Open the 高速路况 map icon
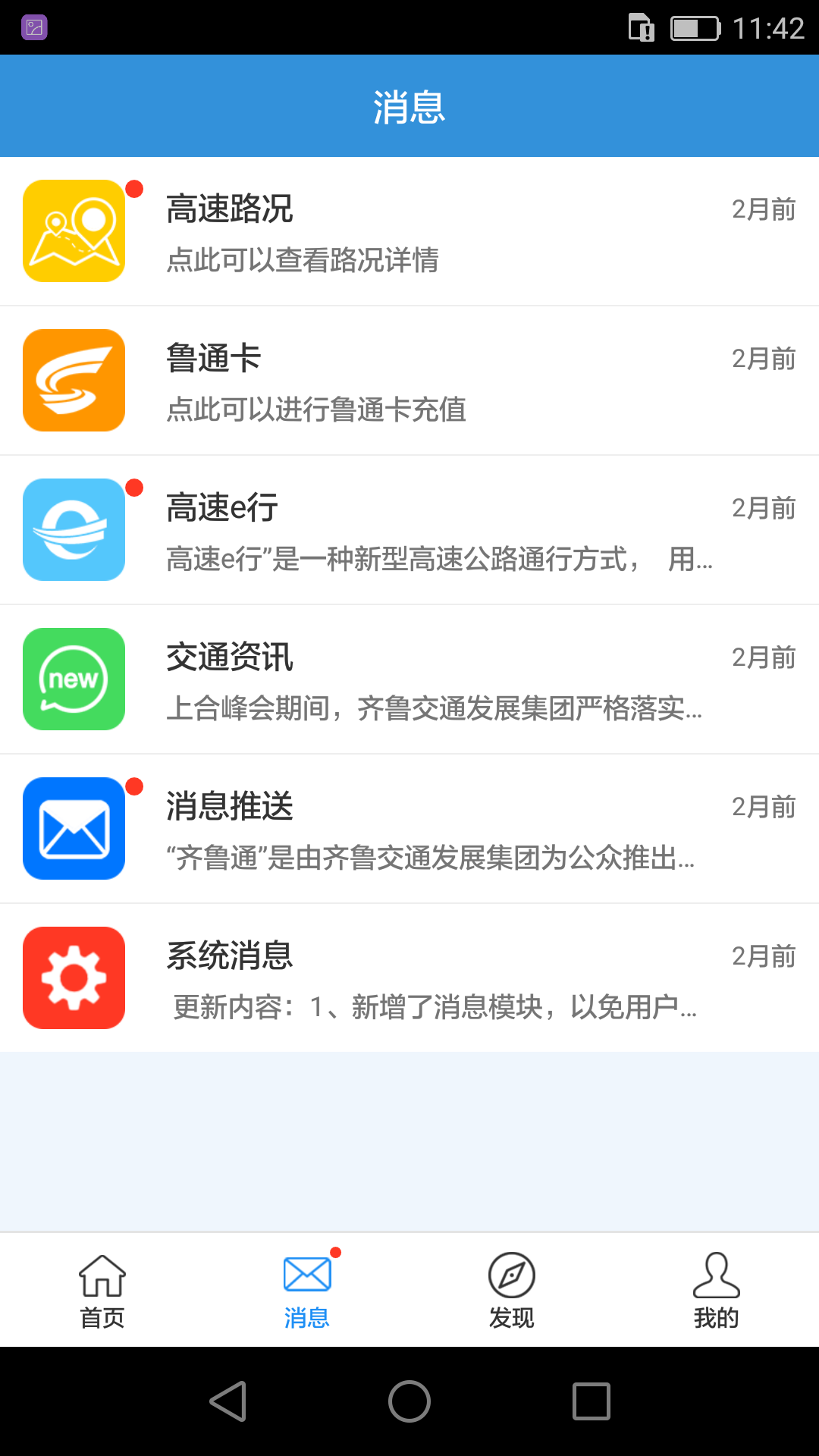This screenshot has width=819, height=1456. point(74,231)
